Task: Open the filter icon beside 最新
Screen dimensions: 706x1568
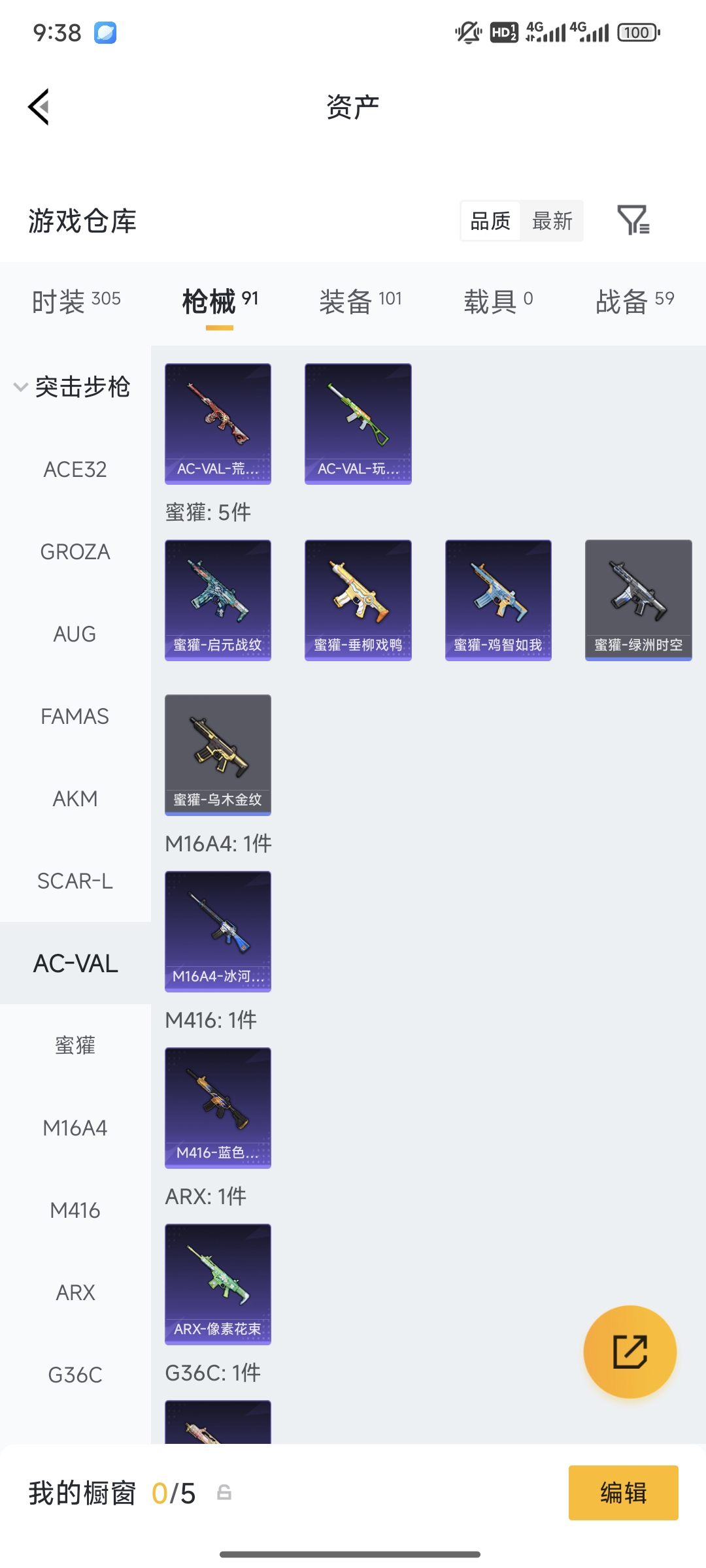Action: coord(633,220)
